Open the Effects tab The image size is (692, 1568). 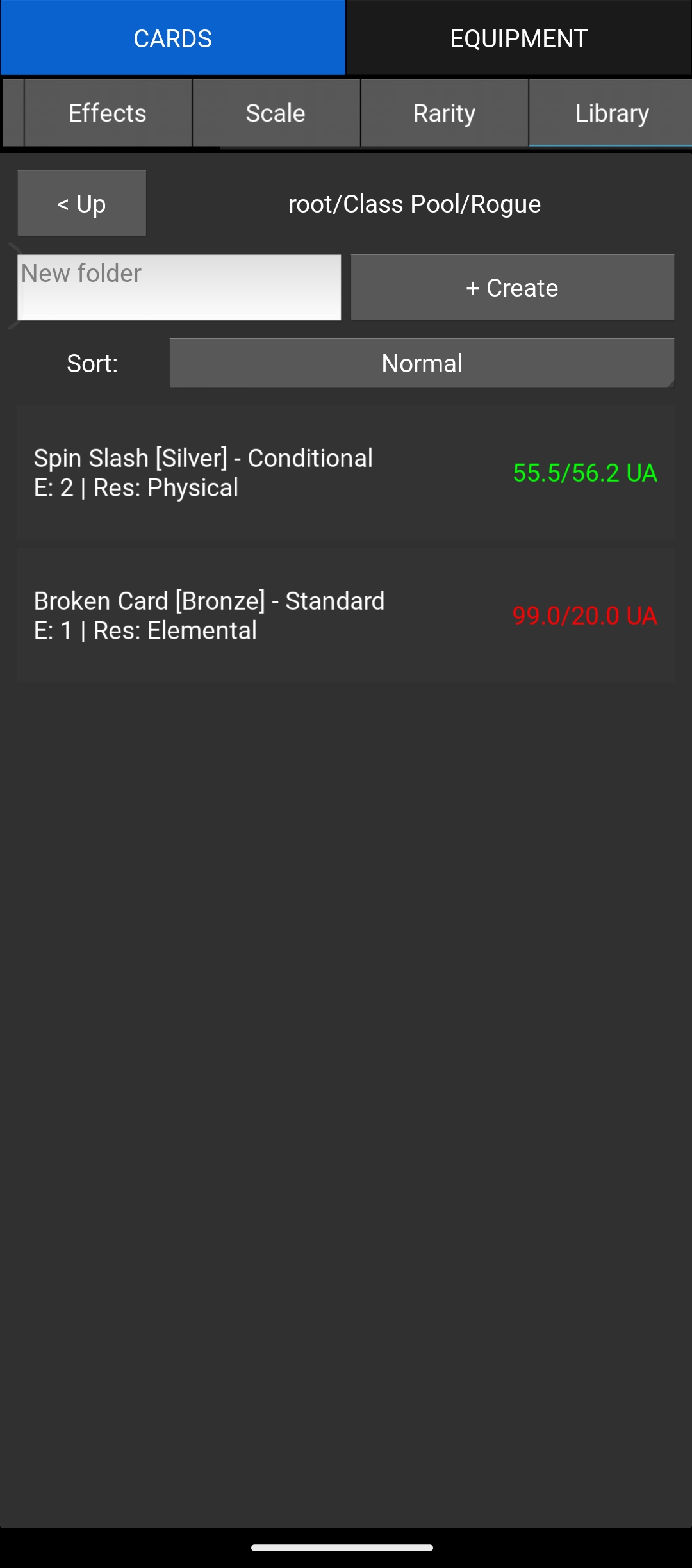[x=108, y=113]
